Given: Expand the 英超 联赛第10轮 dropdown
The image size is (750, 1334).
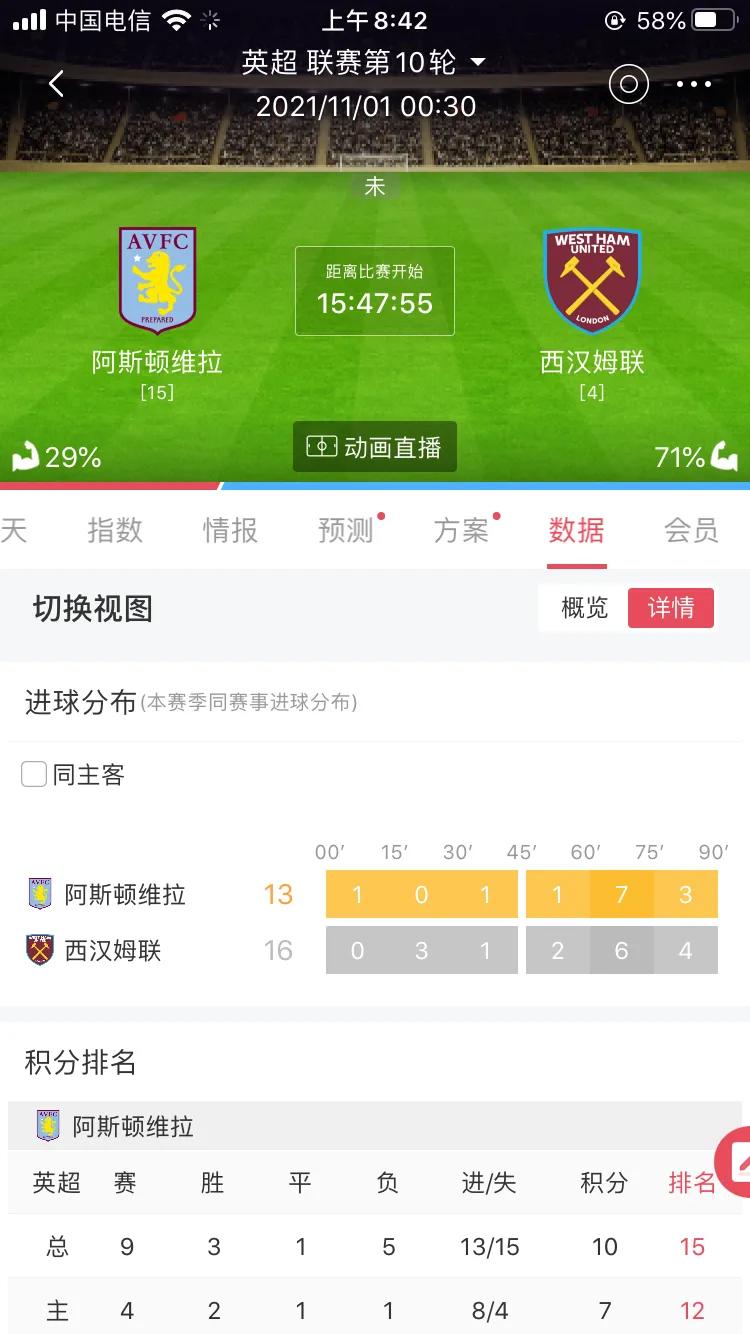Looking at the screenshot, I should pyautogui.click(x=375, y=62).
